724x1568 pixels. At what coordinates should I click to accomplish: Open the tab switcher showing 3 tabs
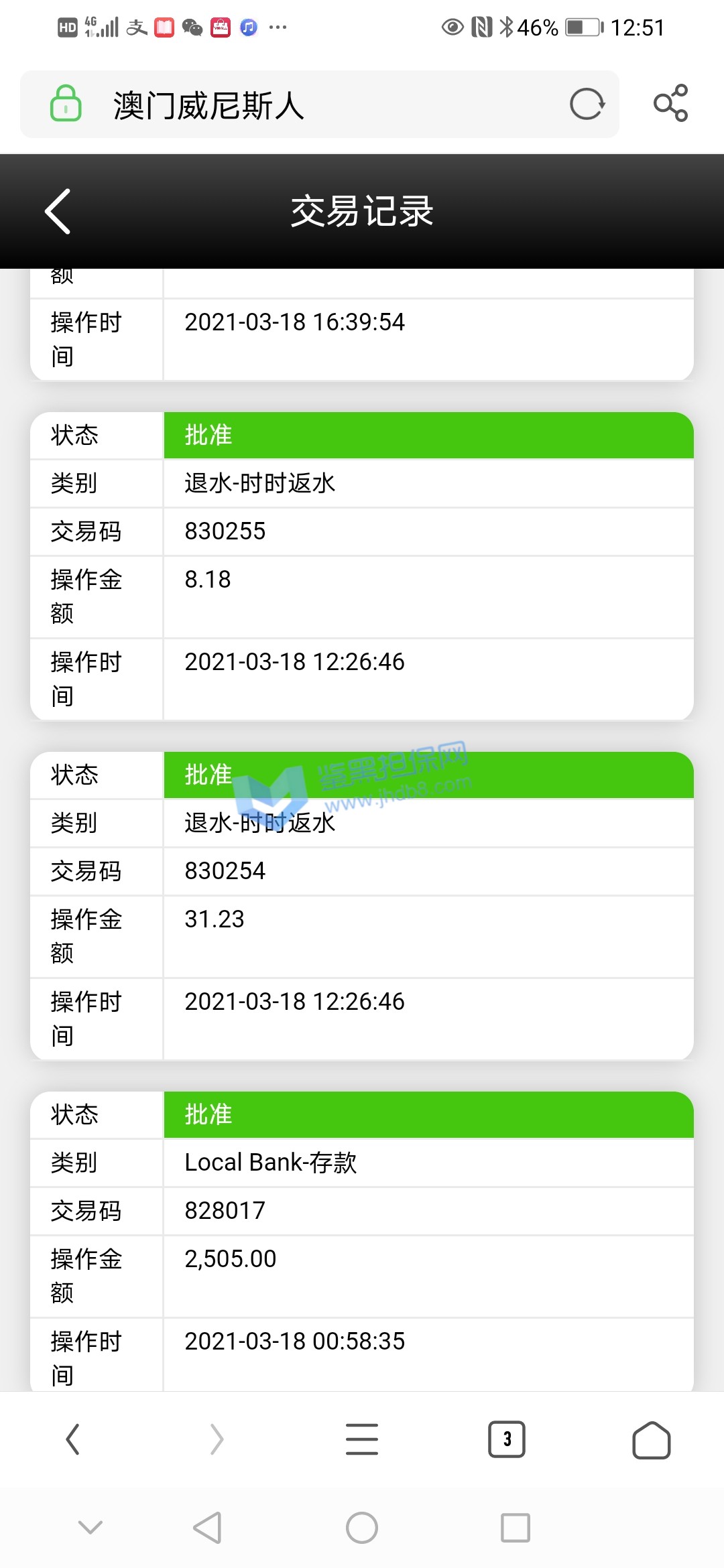[x=507, y=1439]
